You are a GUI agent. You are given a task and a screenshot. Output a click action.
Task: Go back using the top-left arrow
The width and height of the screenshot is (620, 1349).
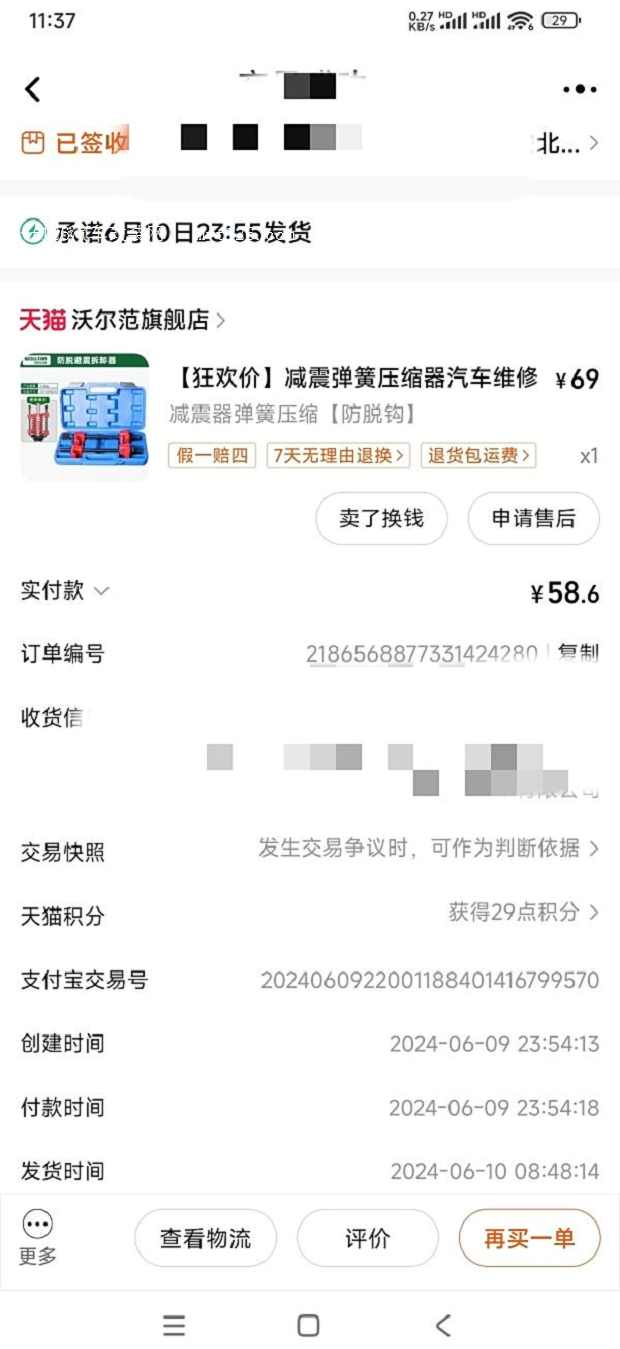pyautogui.click(x=33, y=89)
